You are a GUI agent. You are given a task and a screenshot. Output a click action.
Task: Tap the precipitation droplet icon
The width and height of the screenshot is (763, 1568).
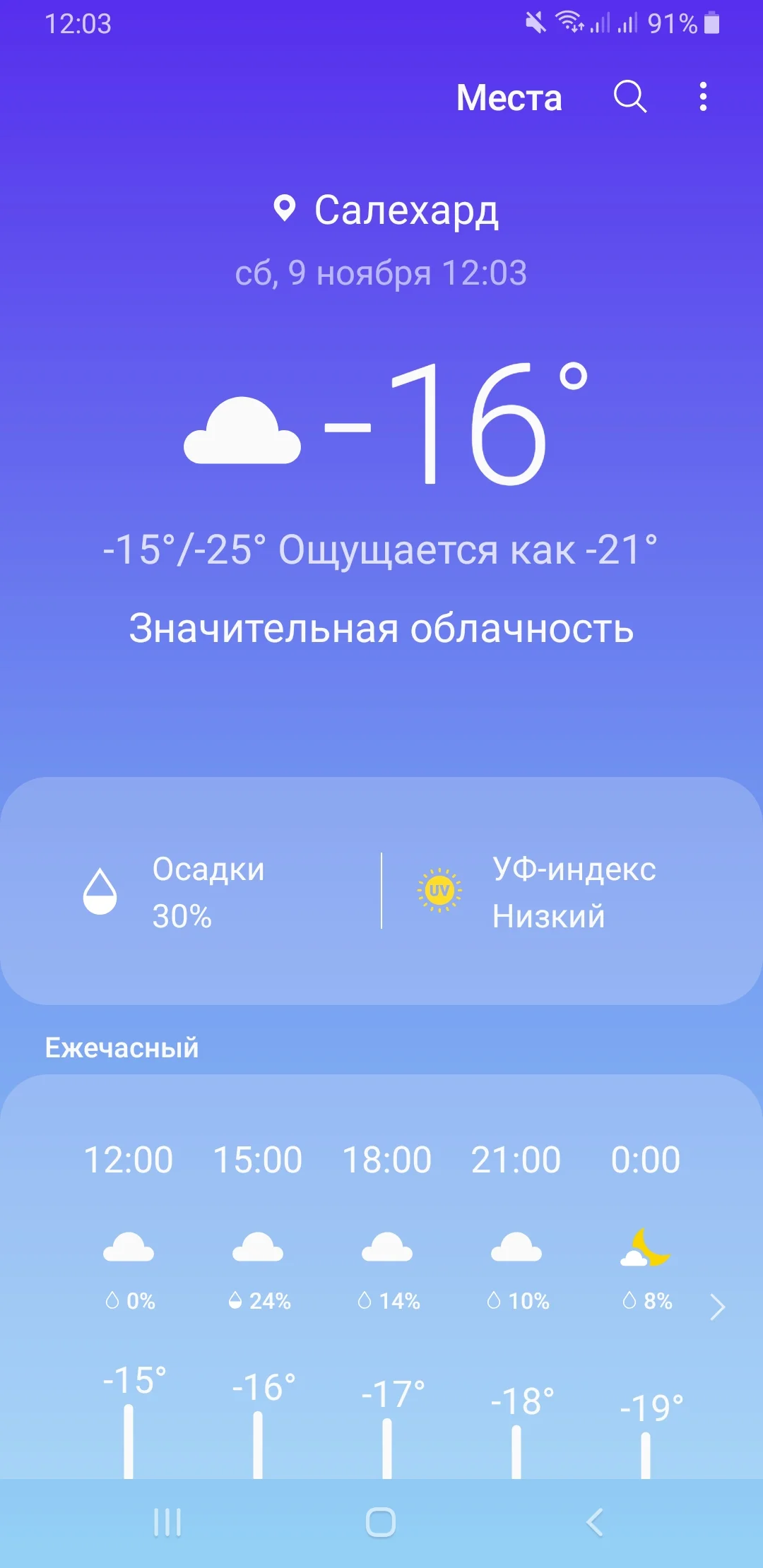(x=100, y=892)
